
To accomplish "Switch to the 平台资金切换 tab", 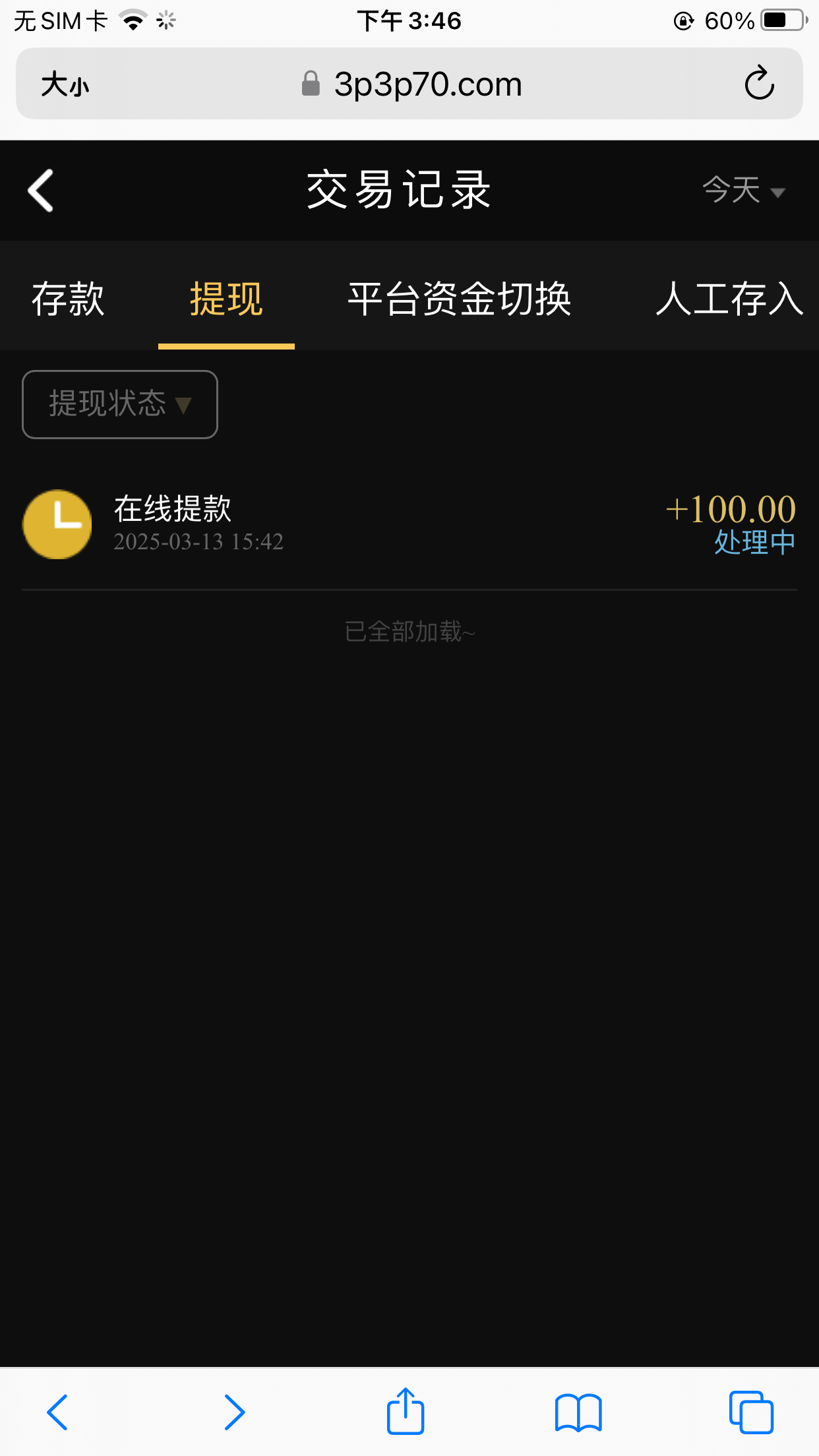I will point(459,299).
